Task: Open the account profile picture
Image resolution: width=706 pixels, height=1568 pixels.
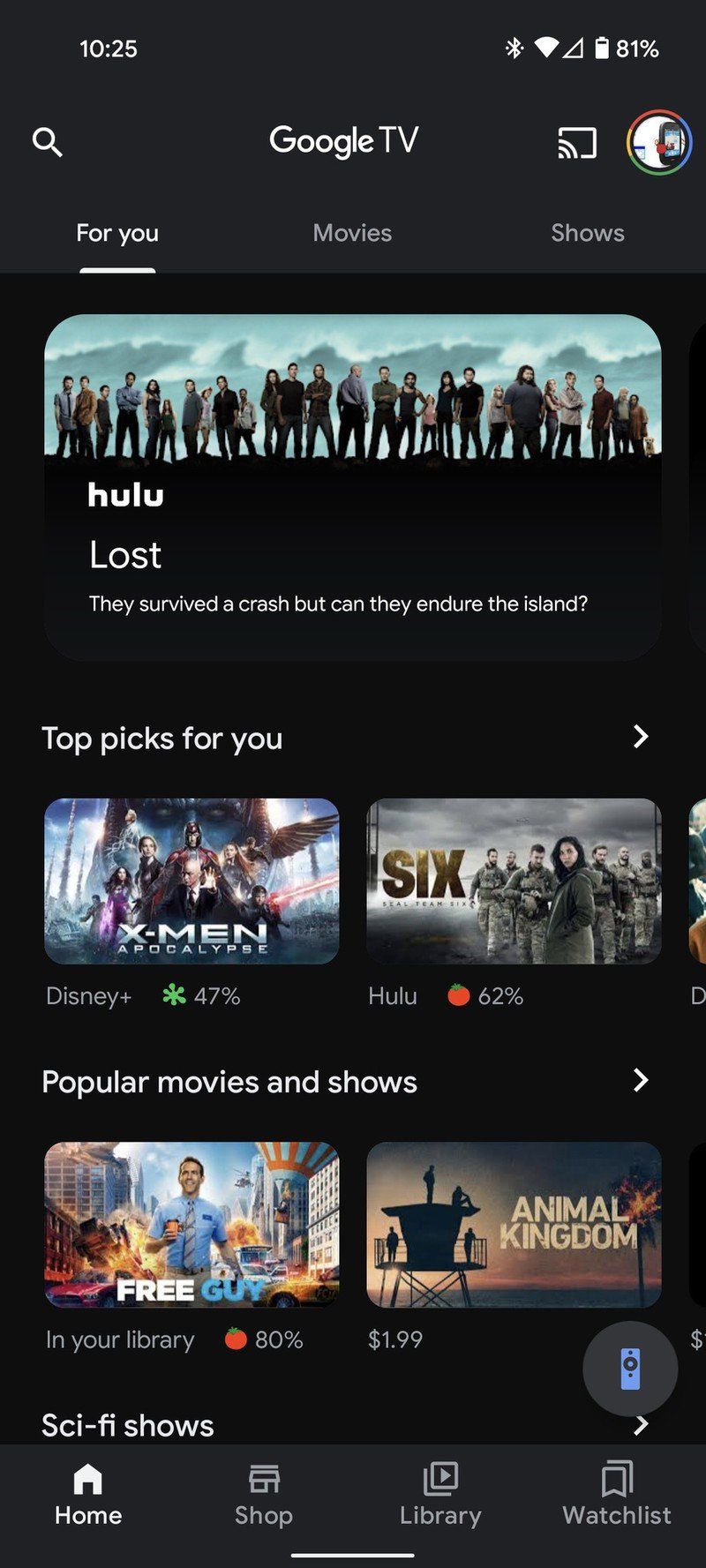Action: [x=658, y=143]
